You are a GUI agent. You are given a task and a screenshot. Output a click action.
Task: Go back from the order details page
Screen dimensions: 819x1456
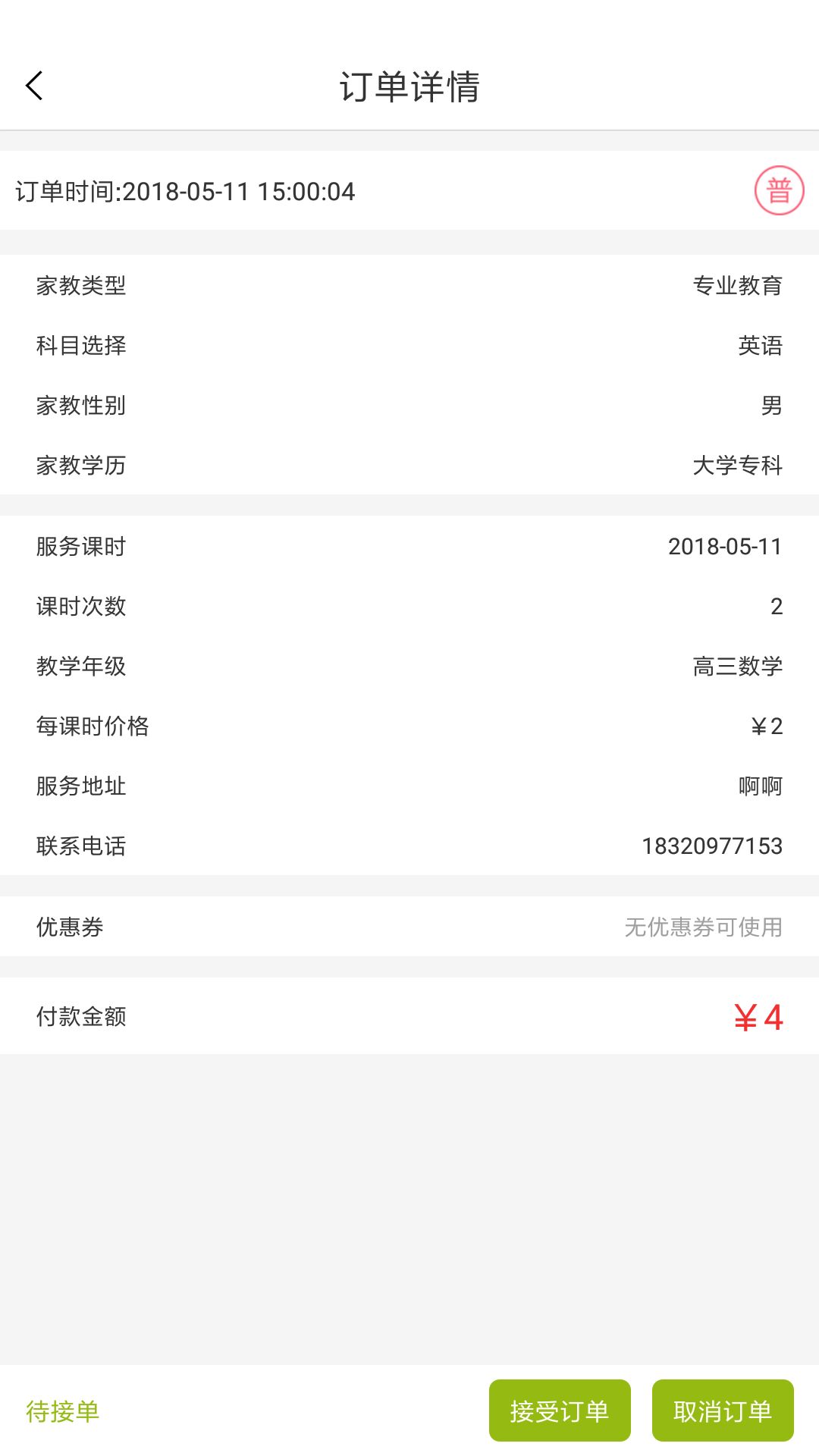click(x=34, y=86)
